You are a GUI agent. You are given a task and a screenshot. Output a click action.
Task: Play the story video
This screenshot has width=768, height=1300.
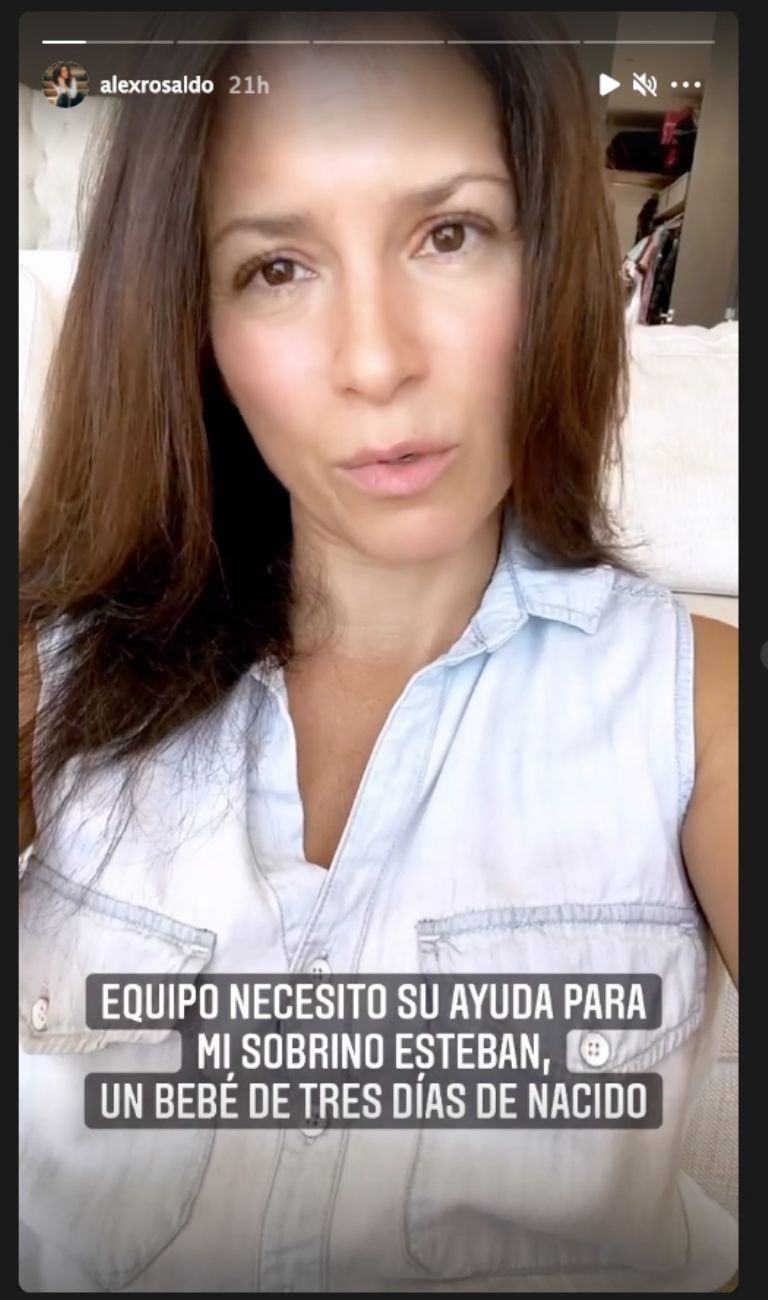tap(609, 85)
